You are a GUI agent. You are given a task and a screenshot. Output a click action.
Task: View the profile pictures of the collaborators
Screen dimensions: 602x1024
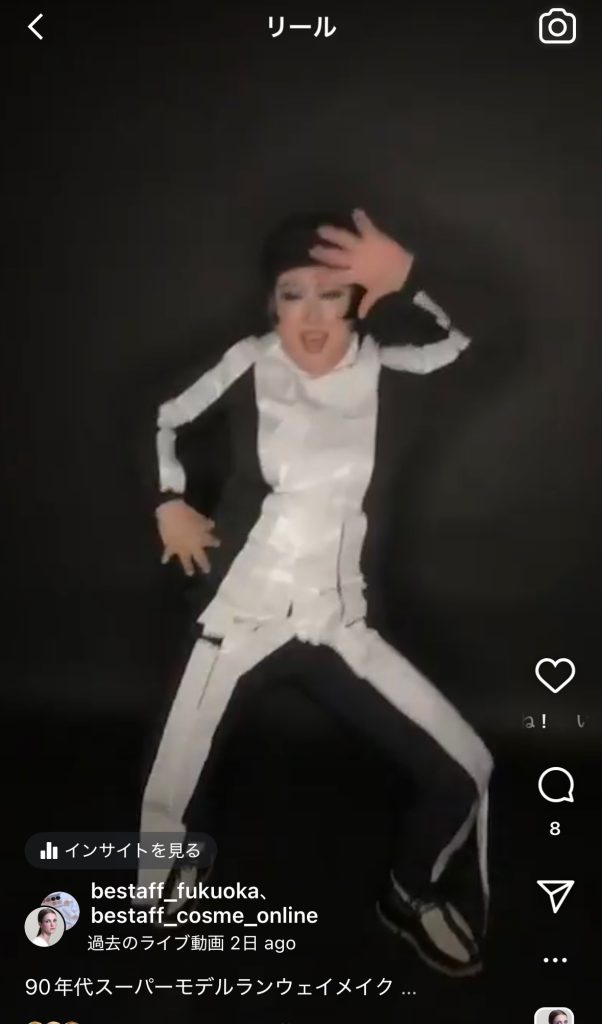52,919
